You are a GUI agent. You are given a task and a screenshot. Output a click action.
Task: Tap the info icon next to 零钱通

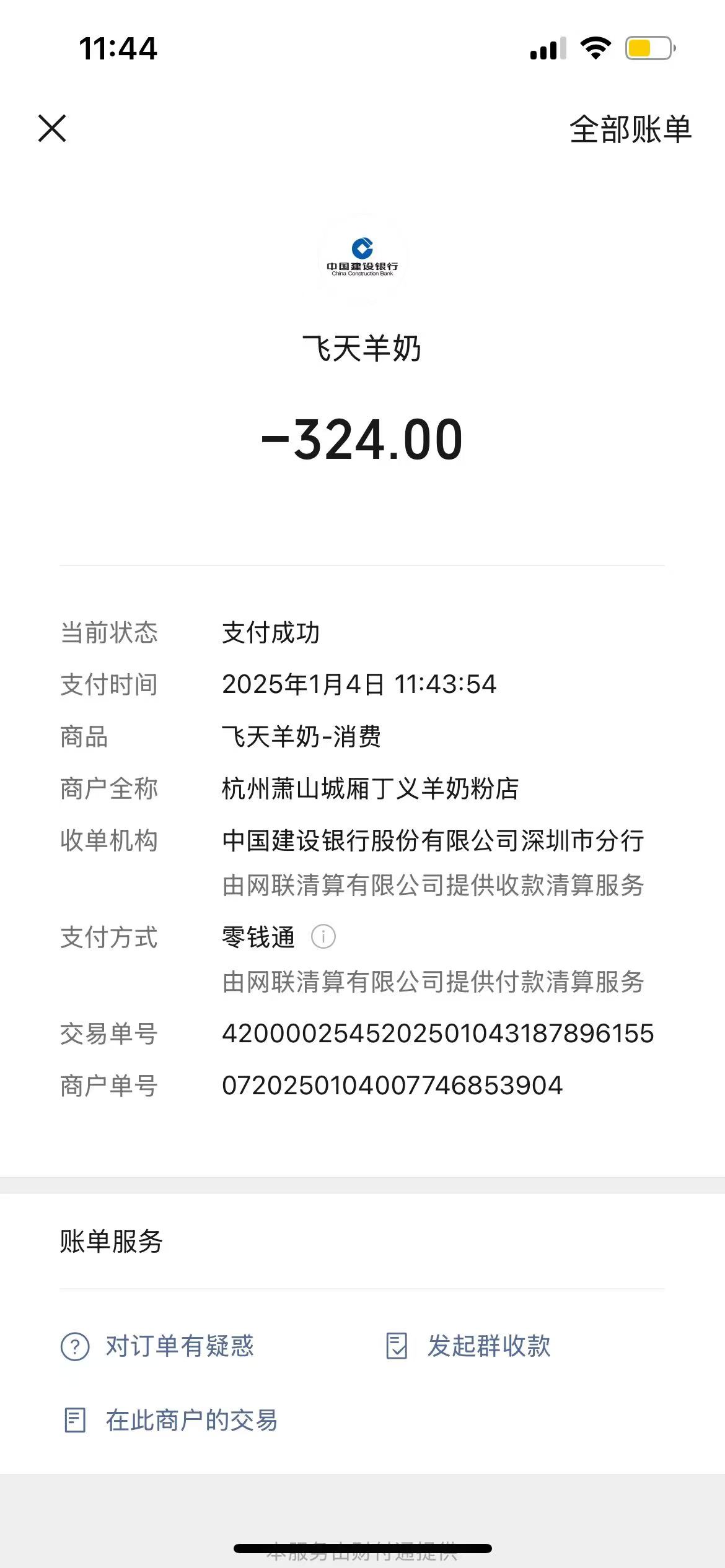(323, 936)
